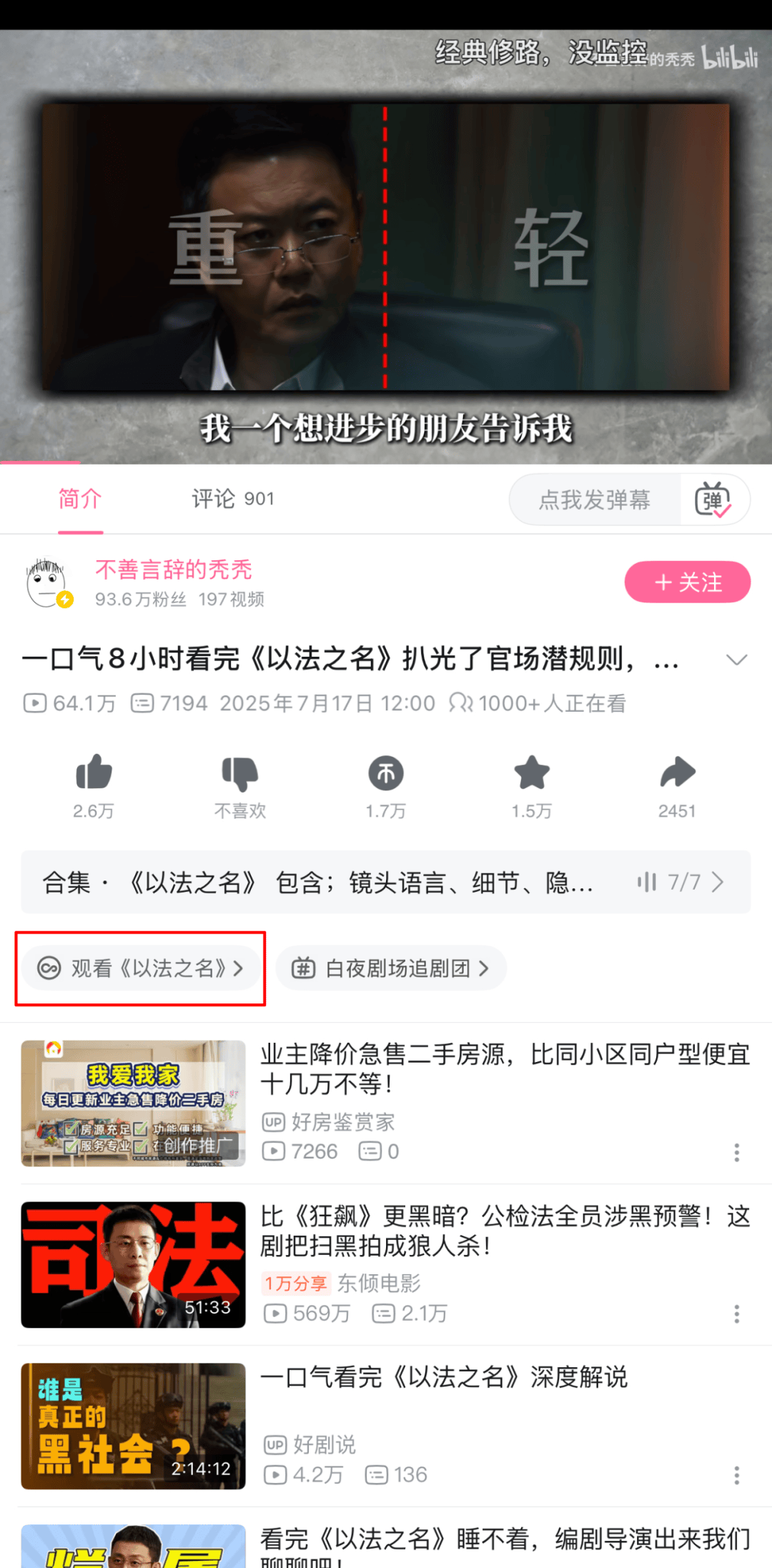This screenshot has width=772, height=1568.
Task: Tap 点我发弹幕 input box
Action: (x=595, y=500)
